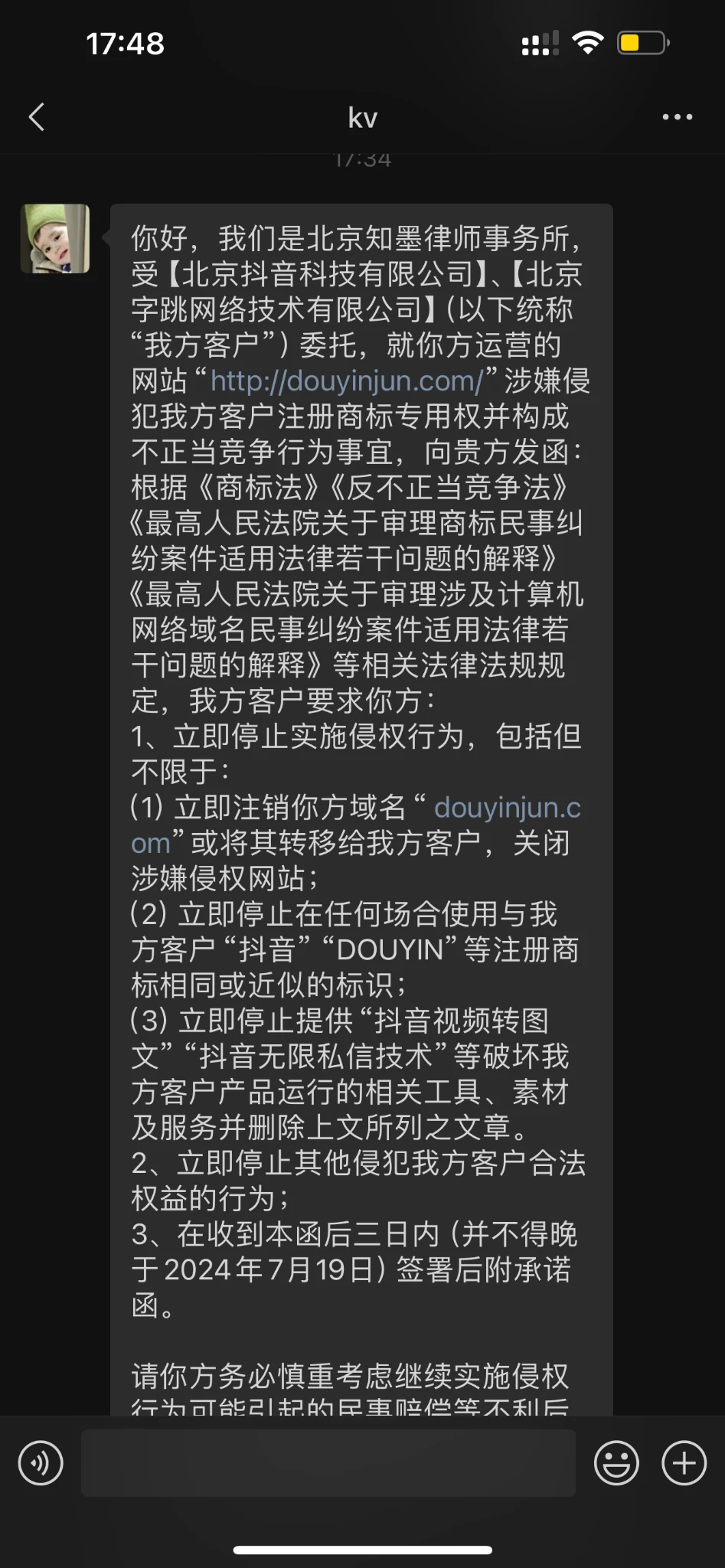Image resolution: width=725 pixels, height=1568 pixels.
Task: Tap the message text input field
Action: pos(328,1462)
